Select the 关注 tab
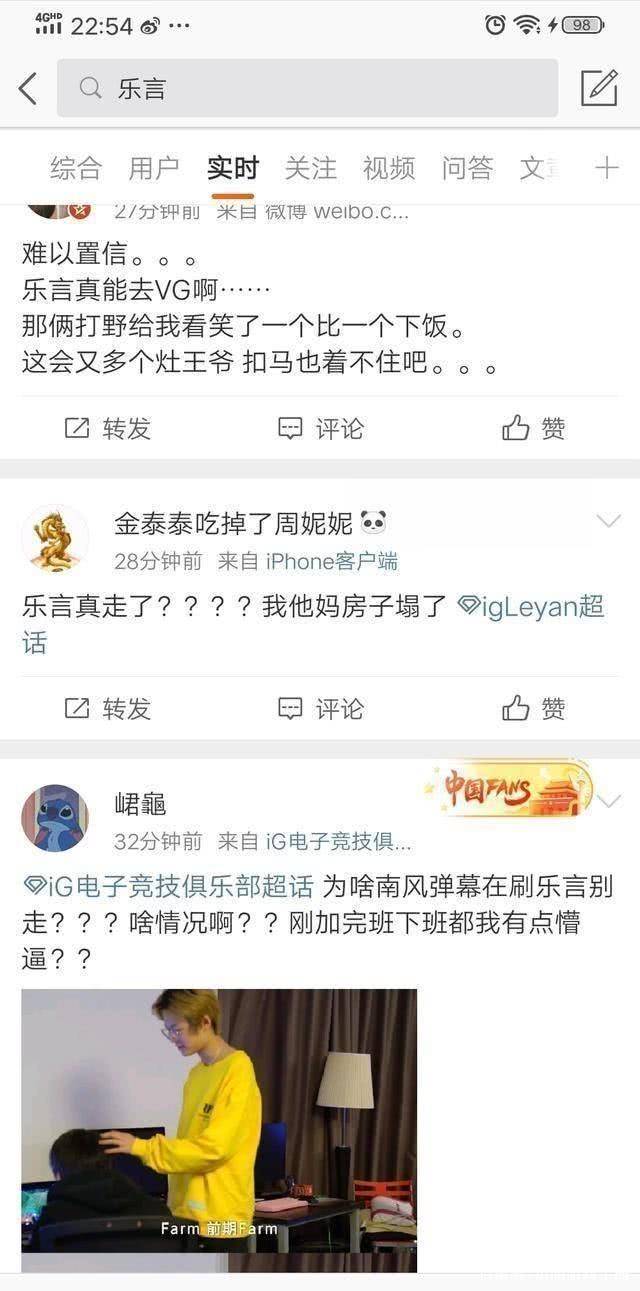Screen dimensions: 640x1291 click(310, 168)
